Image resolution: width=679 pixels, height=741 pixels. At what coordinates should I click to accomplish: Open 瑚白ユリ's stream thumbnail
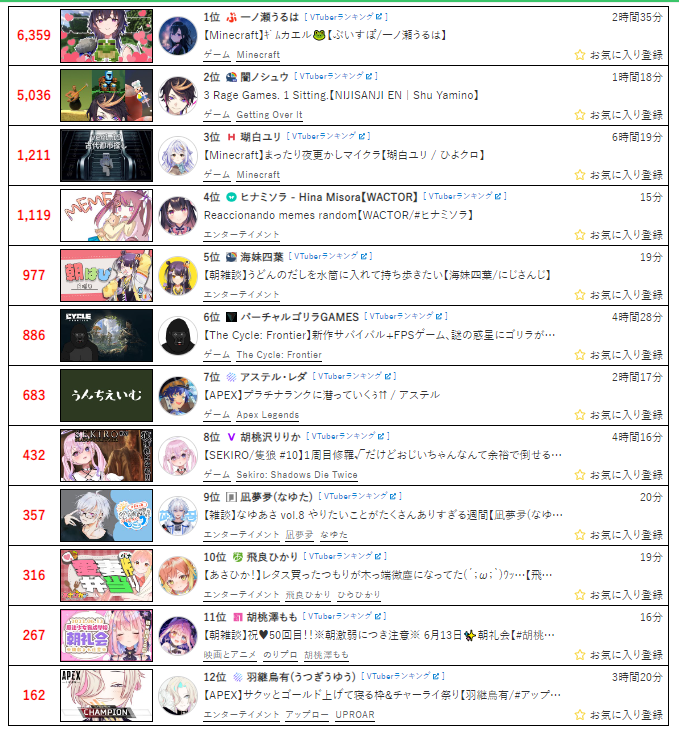pos(106,155)
